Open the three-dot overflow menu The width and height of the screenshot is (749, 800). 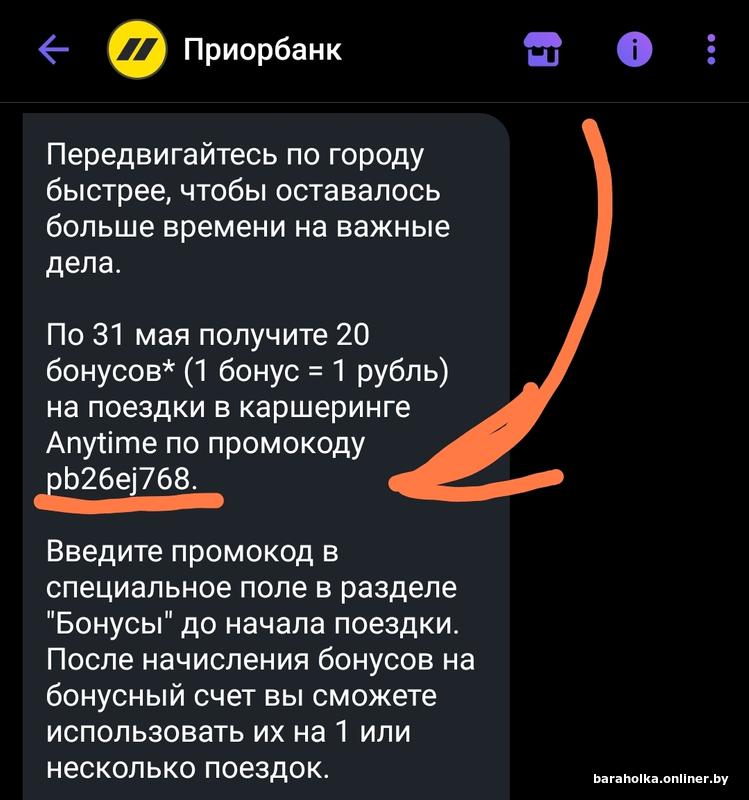coord(711,49)
